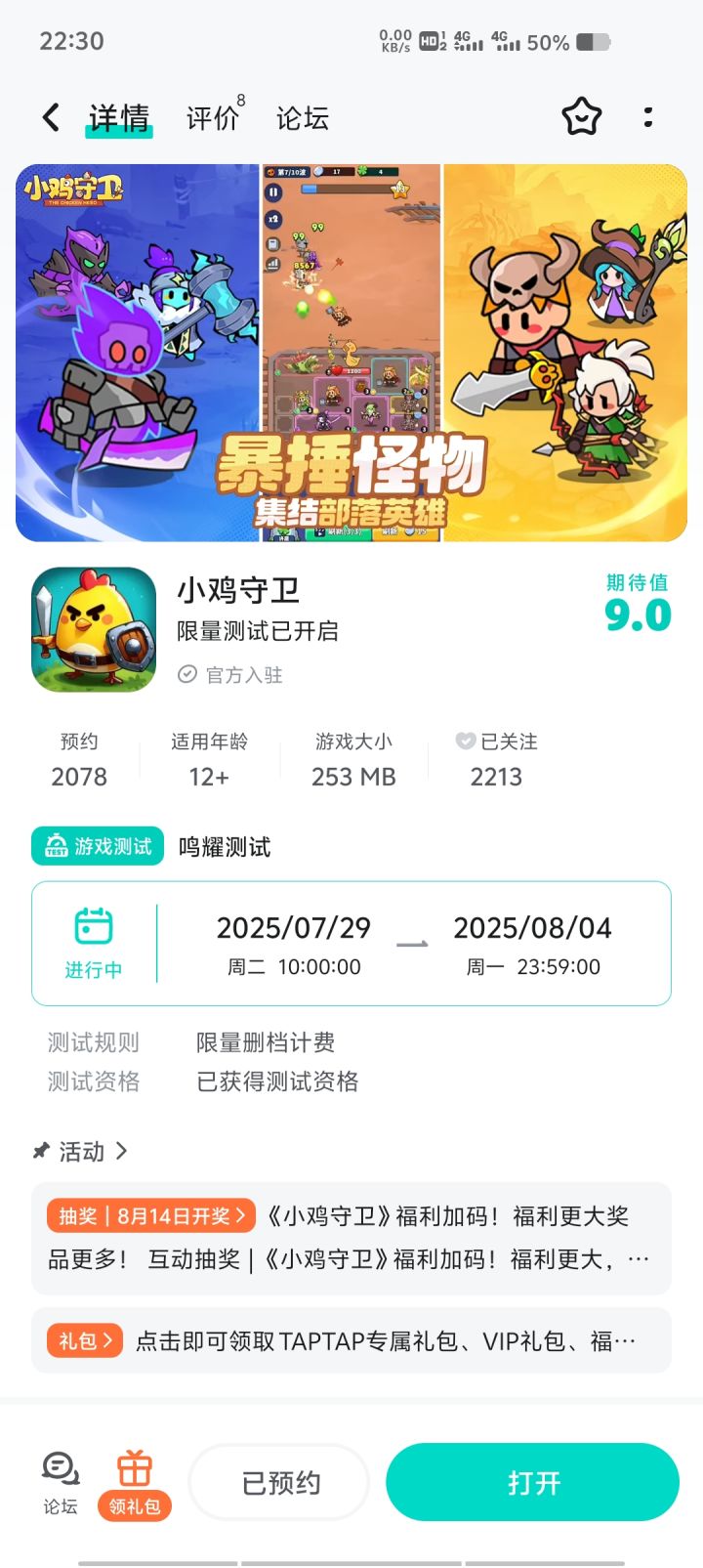
Task: Tap the 游戏测试 badge
Action: (98, 846)
